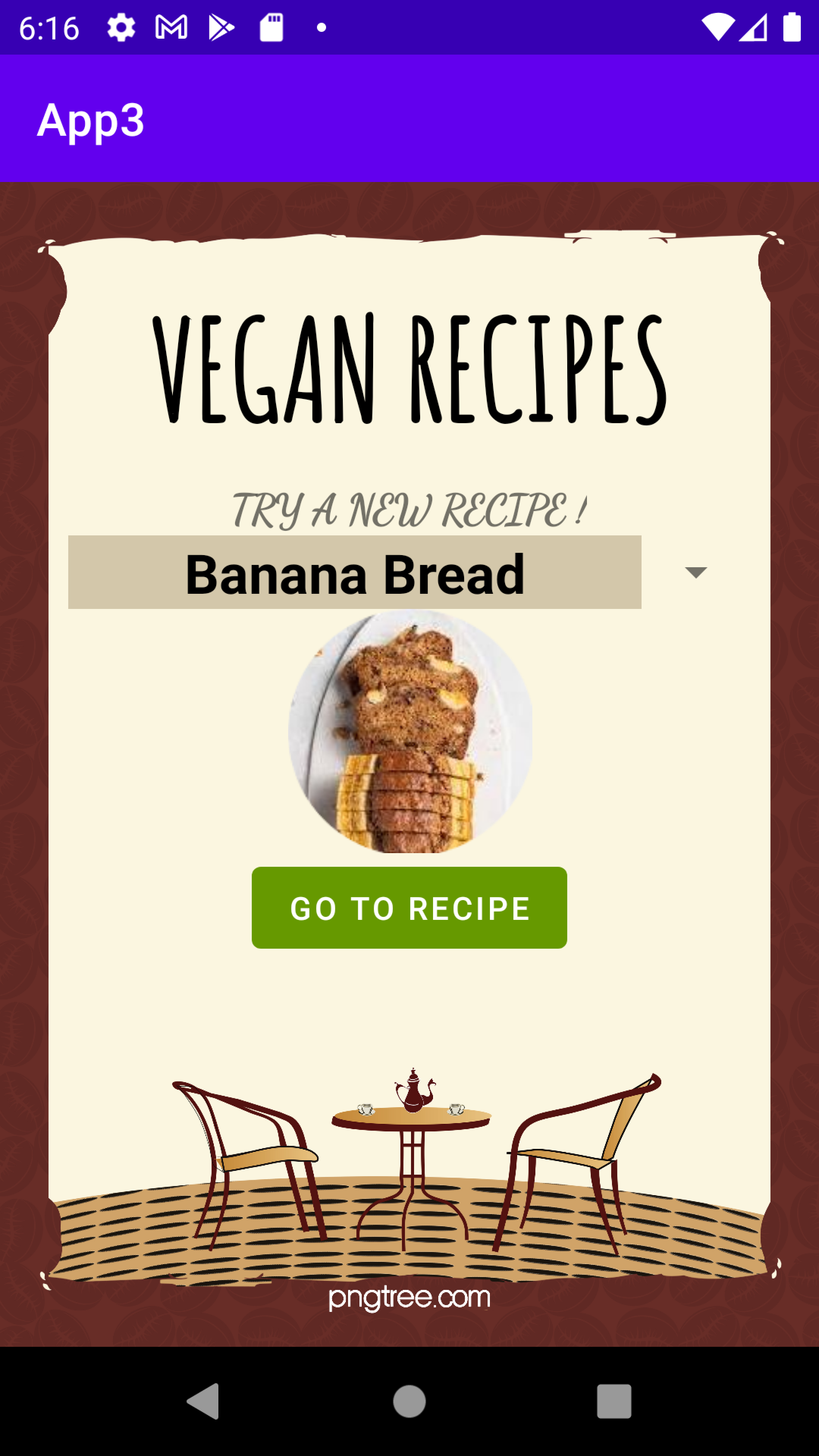
Task: Tap the Go To Recipe button
Action: pyautogui.click(x=409, y=908)
